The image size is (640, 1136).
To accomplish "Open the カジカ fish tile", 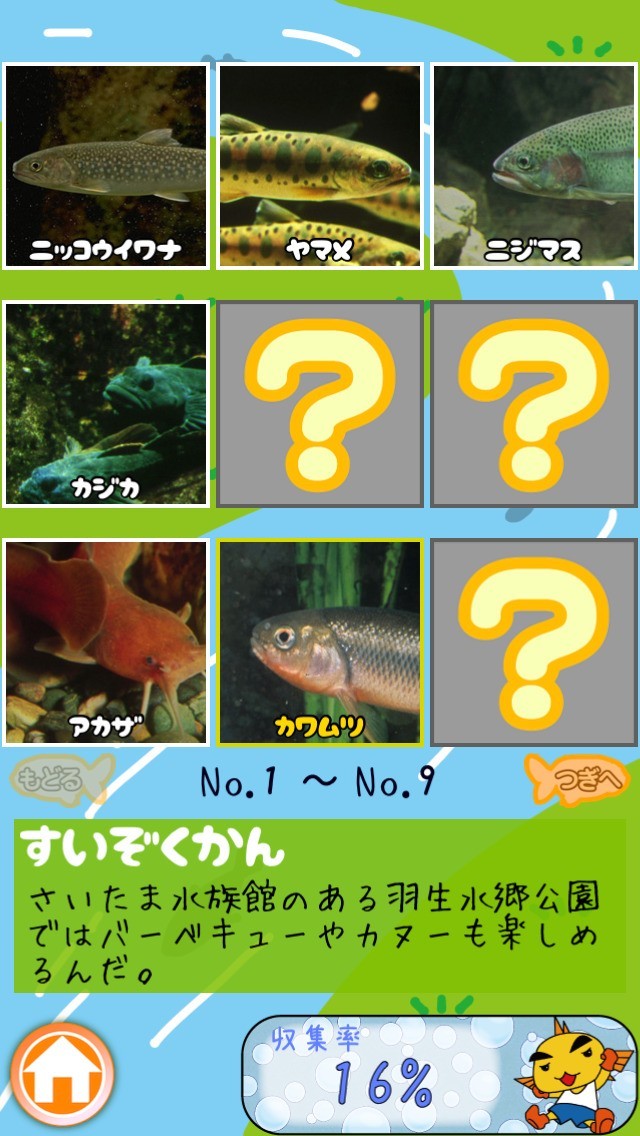I will coord(106,404).
